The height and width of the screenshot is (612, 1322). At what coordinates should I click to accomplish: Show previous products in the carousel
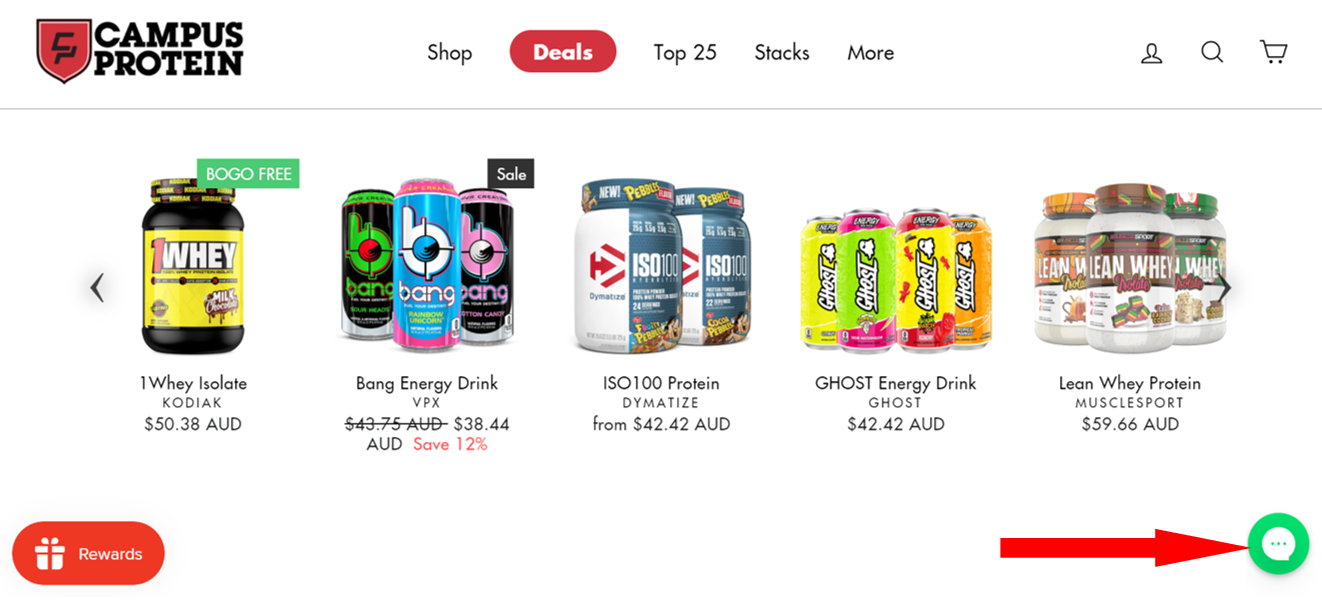tap(97, 288)
